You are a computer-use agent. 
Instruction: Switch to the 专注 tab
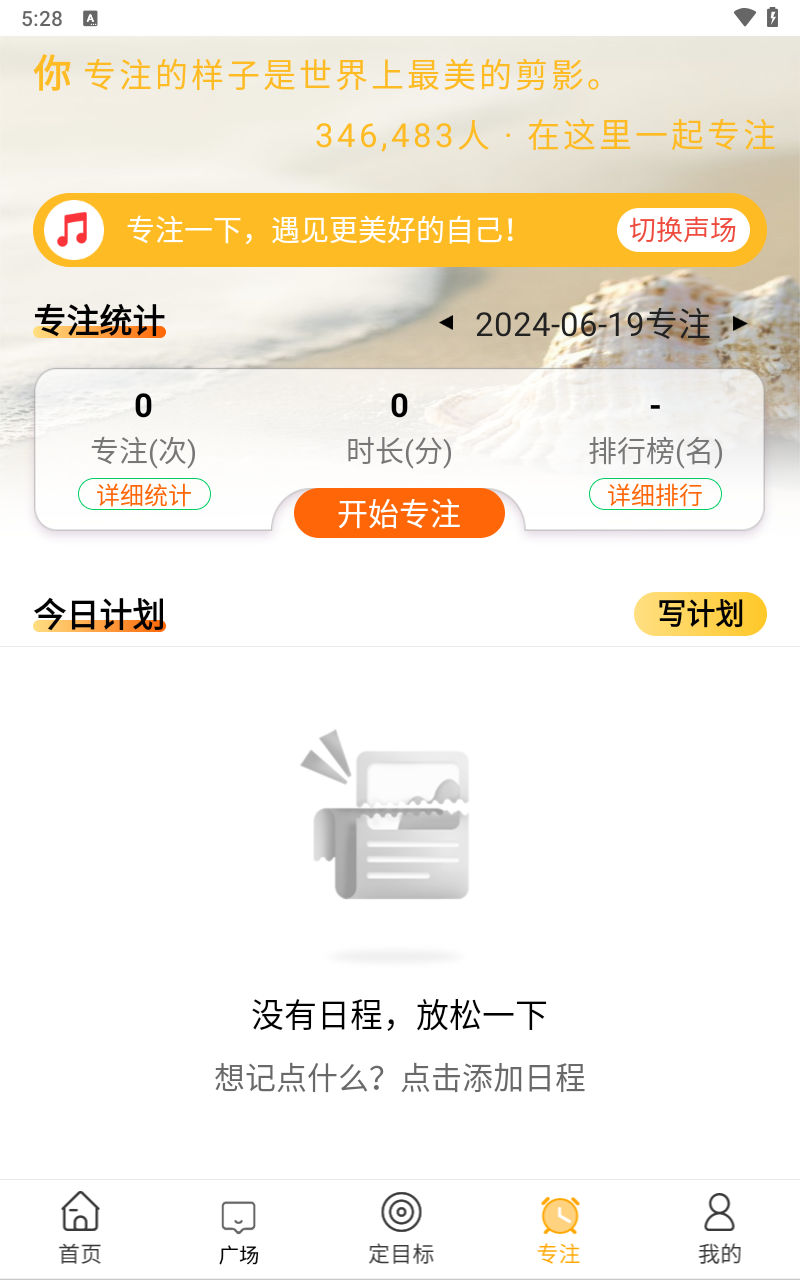560,1228
